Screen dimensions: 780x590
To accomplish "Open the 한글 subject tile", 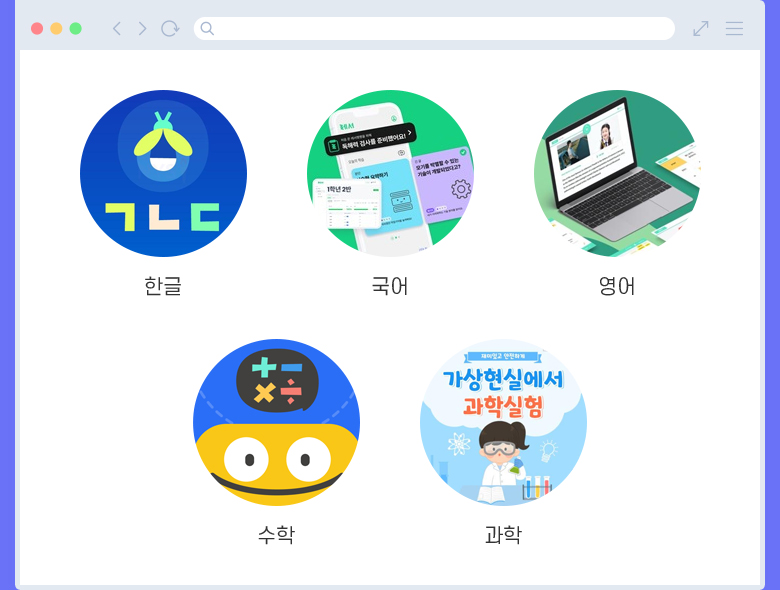I will (163, 174).
